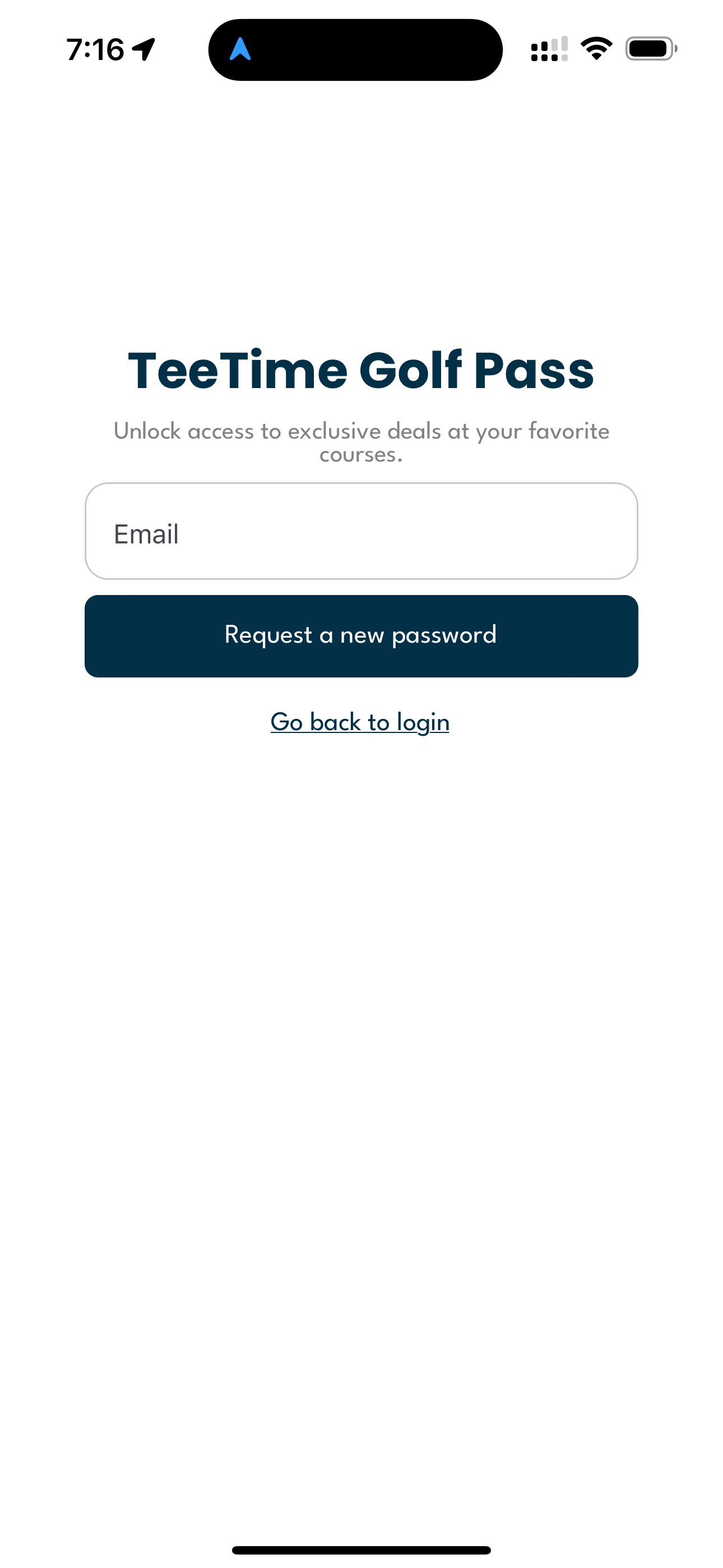Tap the Email input field
Viewport: 723px width, 1568px height.
coord(361,532)
